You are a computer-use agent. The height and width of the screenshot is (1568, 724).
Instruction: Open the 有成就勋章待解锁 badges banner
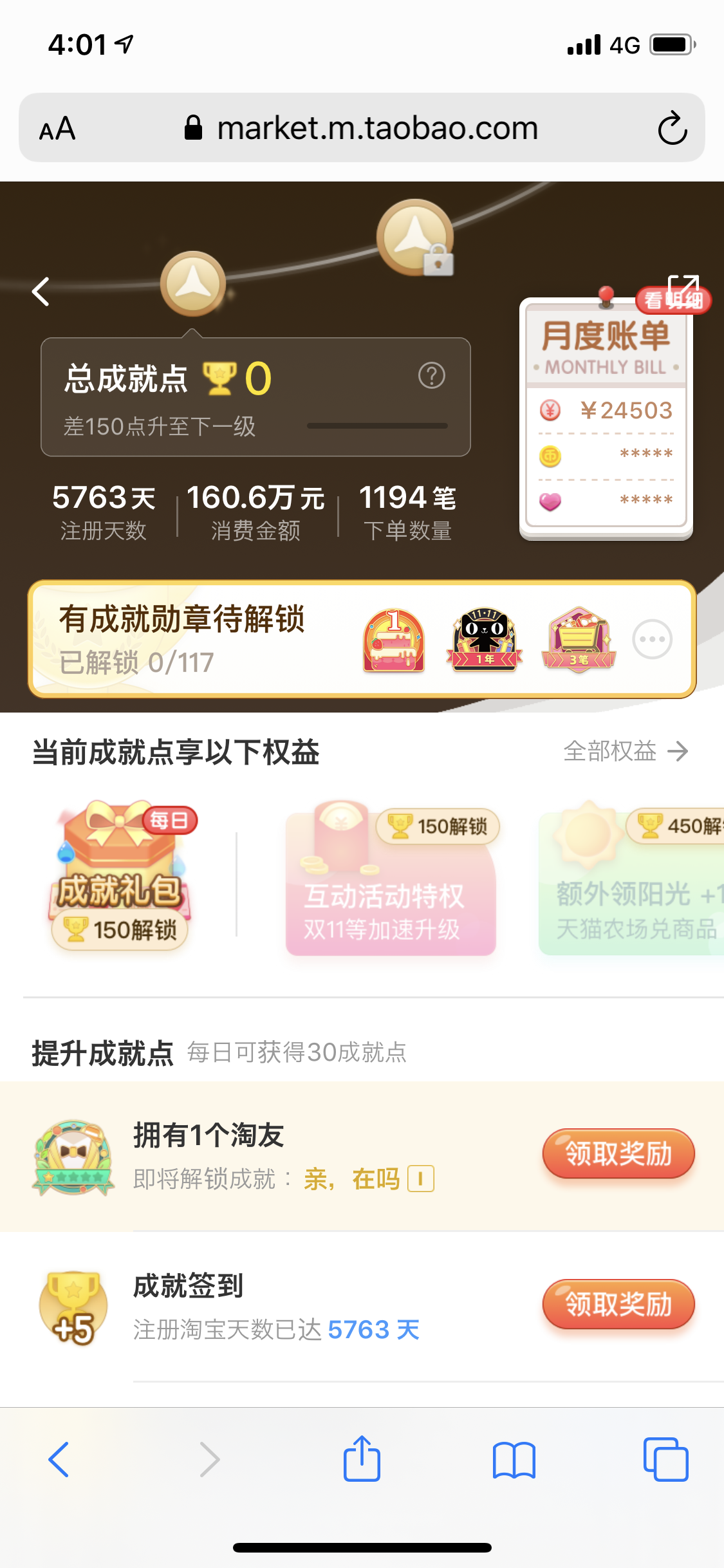193,639
